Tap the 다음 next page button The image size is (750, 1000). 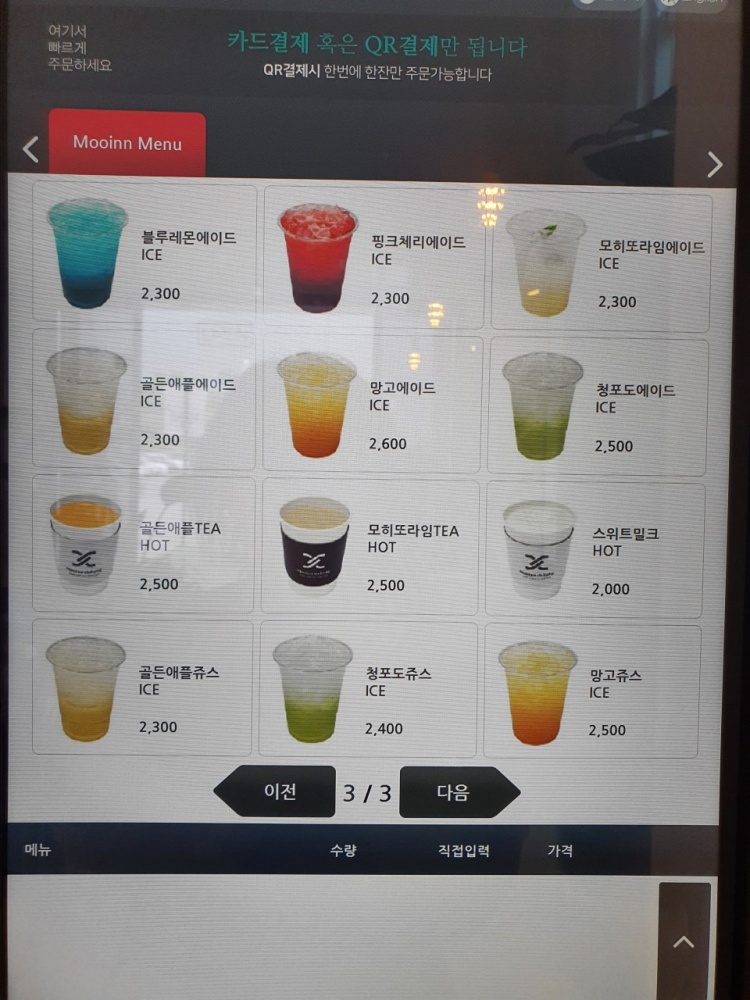(458, 792)
